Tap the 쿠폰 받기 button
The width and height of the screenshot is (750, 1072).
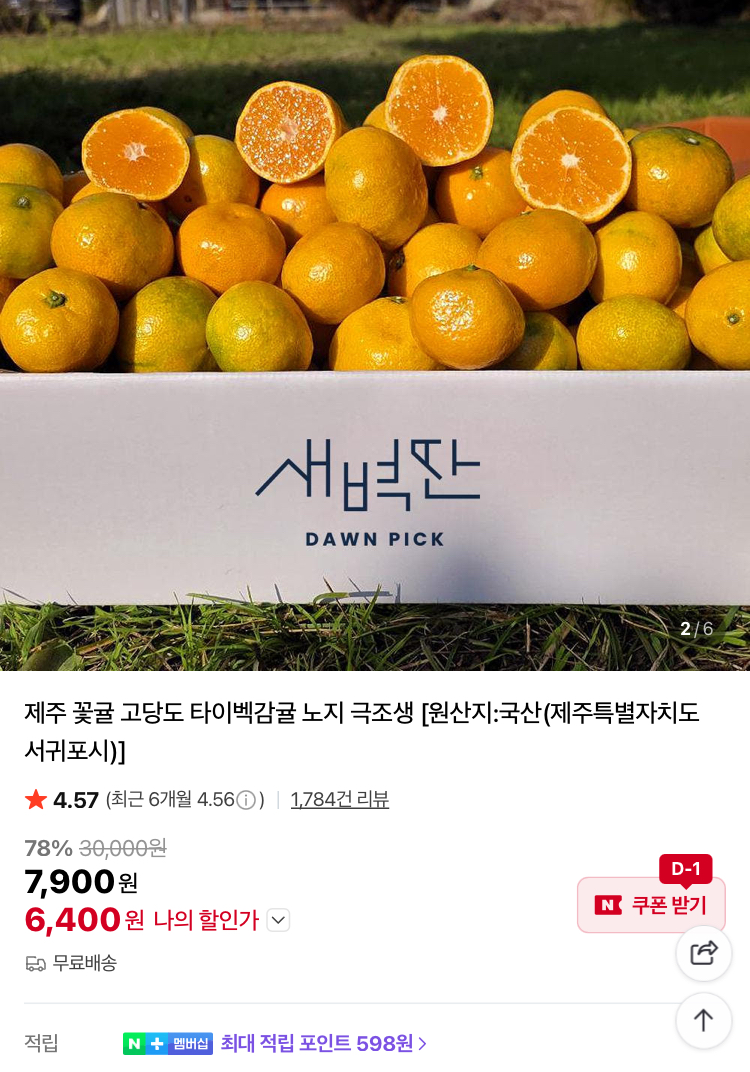click(651, 905)
